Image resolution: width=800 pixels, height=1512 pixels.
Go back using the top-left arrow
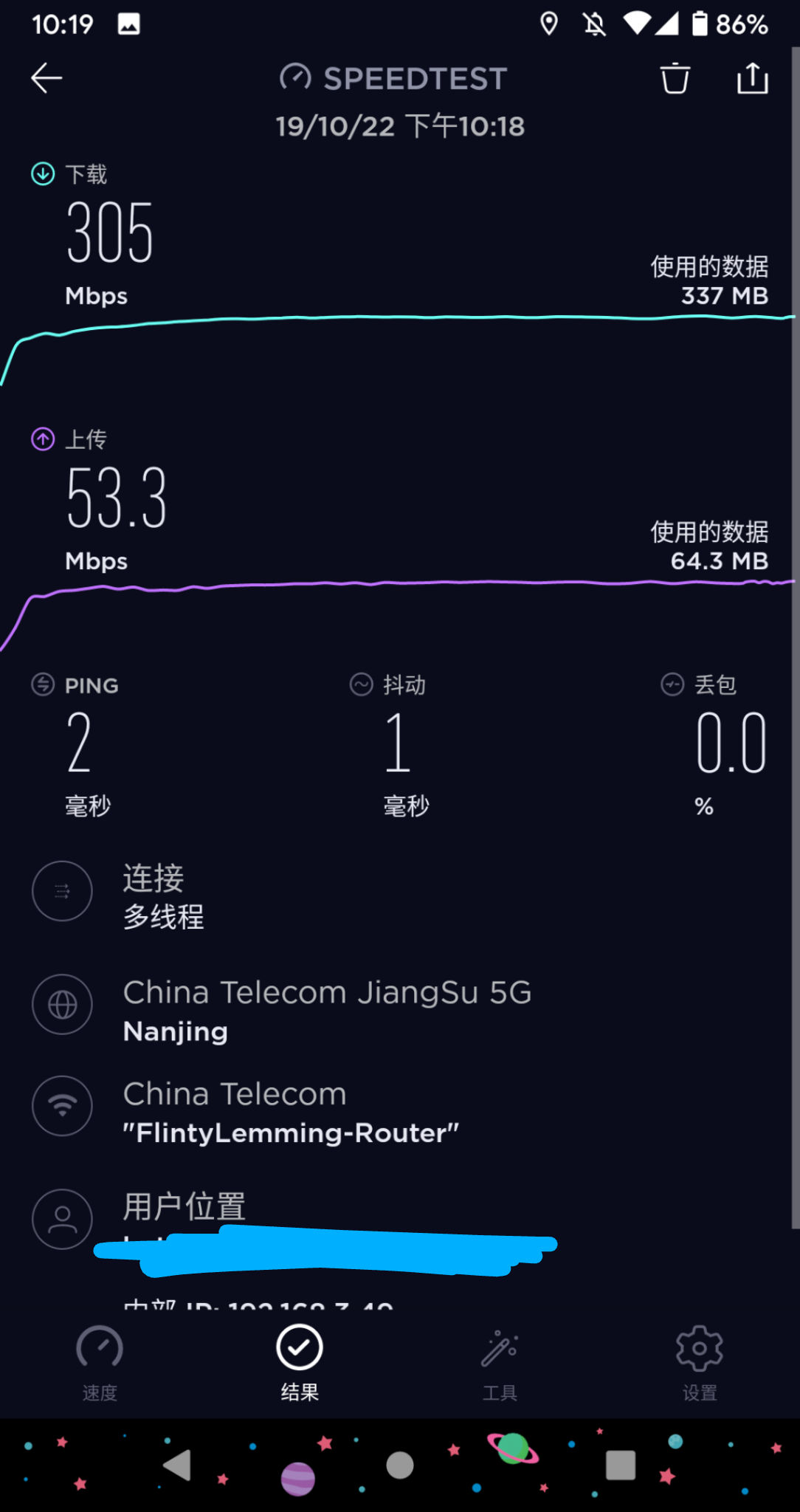click(46, 78)
